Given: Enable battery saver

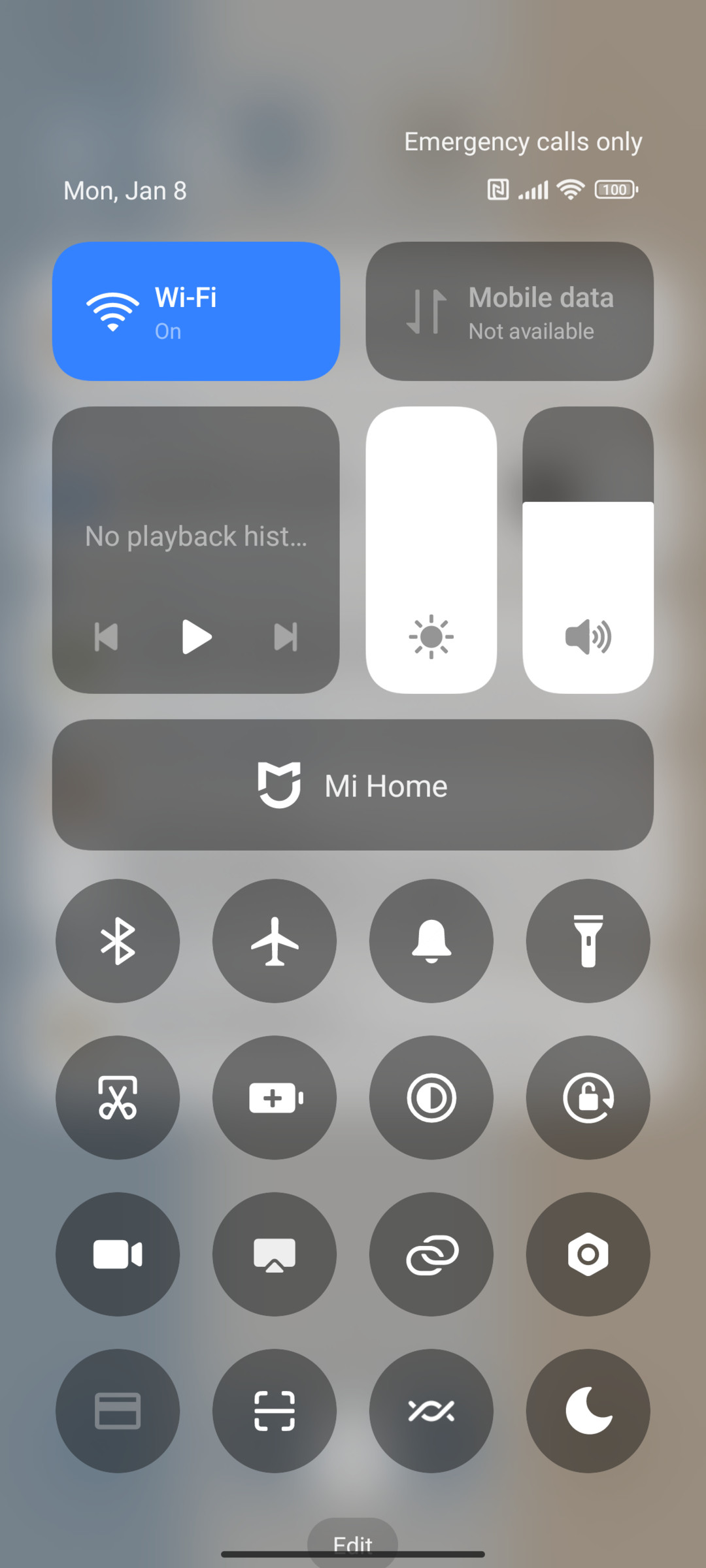Looking at the screenshot, I should click(275, 1098).
